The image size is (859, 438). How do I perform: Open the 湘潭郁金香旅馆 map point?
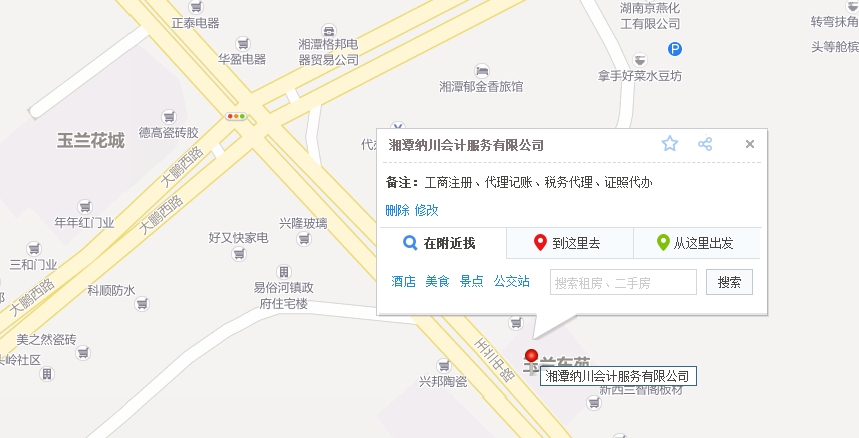(x=481, y=86)
